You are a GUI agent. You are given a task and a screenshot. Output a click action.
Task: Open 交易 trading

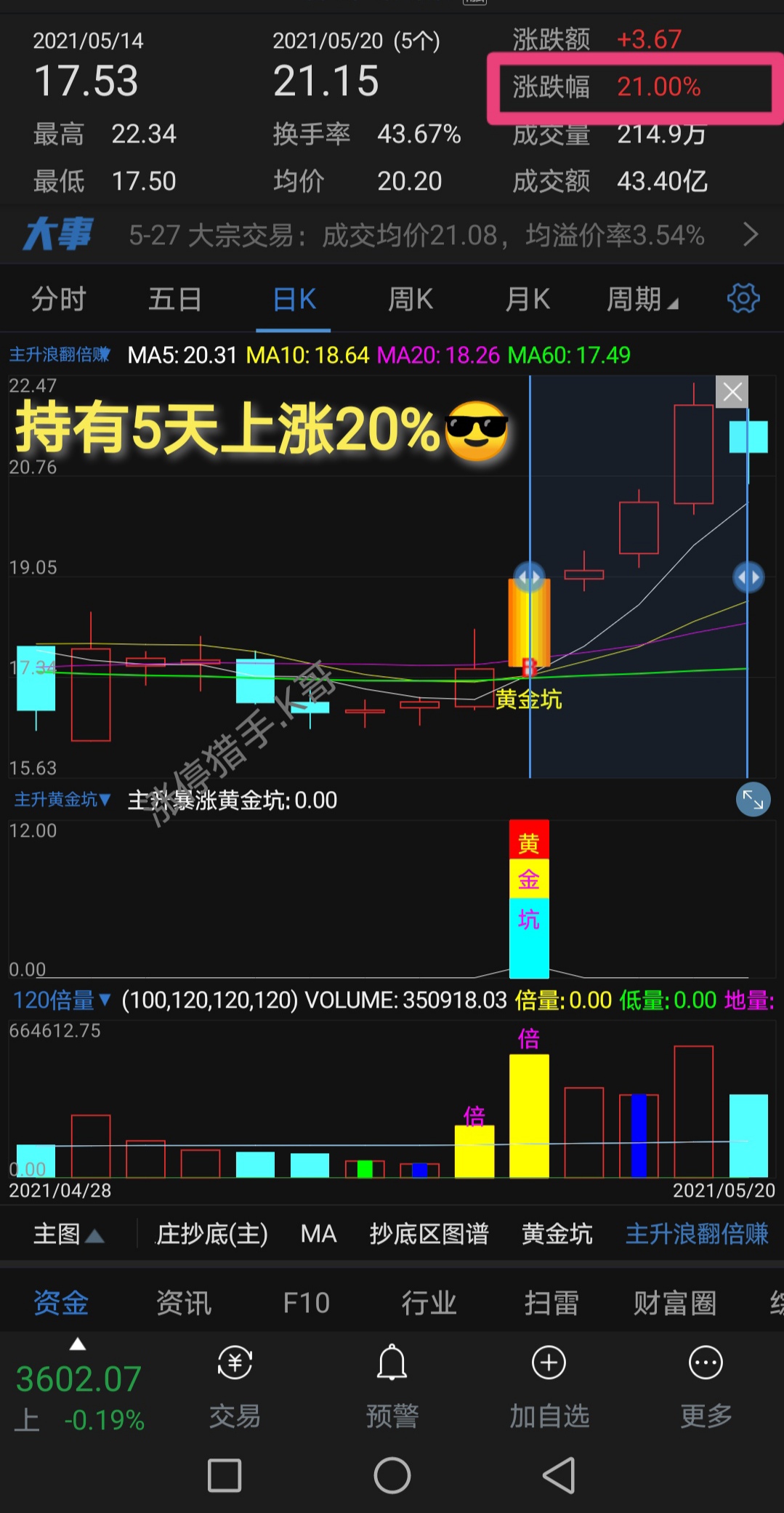coord(235,1386)
